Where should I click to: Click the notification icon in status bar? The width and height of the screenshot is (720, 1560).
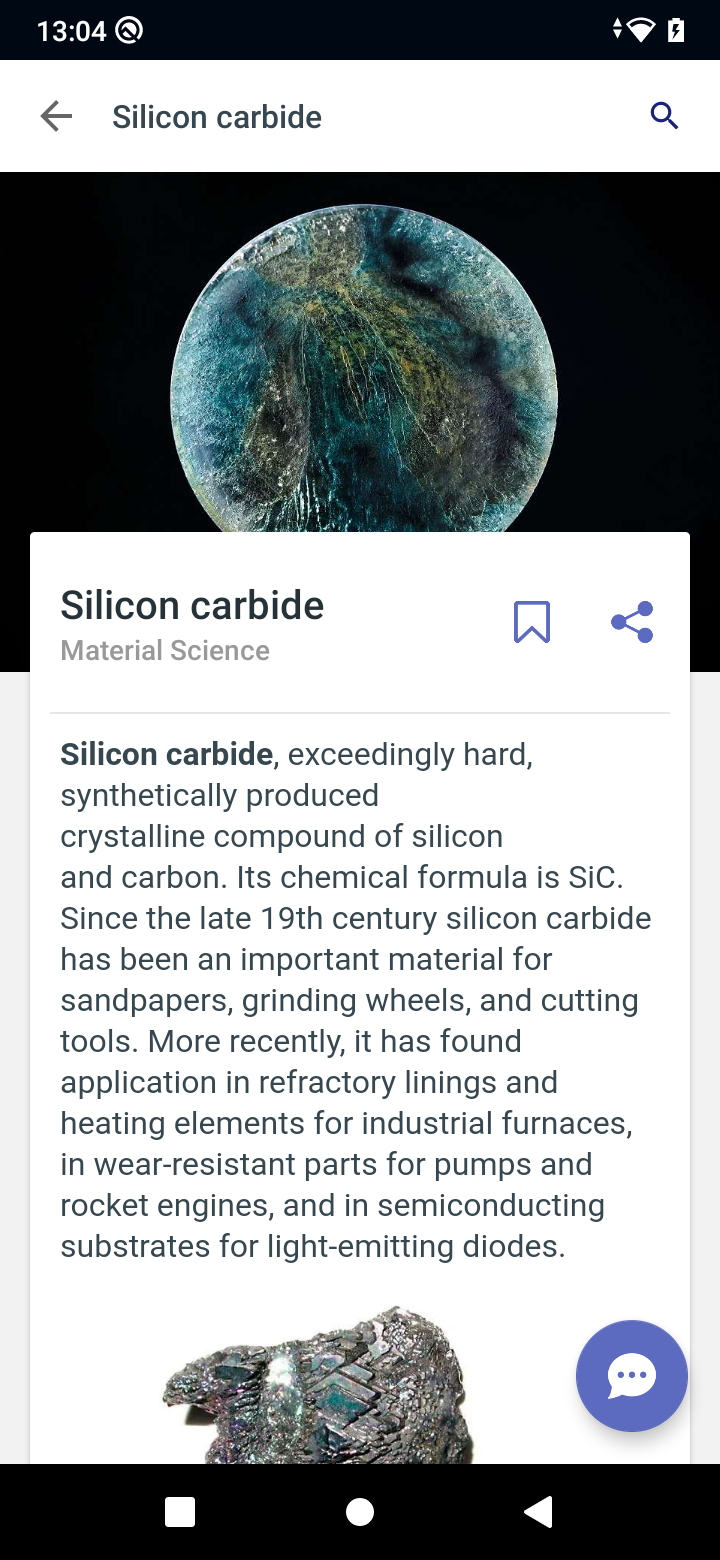point(127,29)
